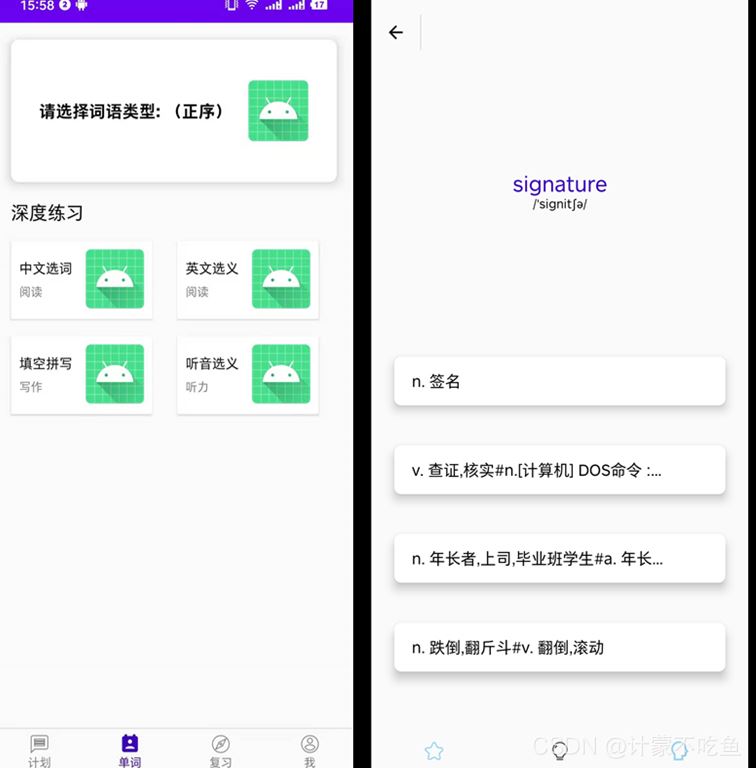Screen dimensions: 756x768
Task: Switch to the 单词 tab
Action: point(129,750)
